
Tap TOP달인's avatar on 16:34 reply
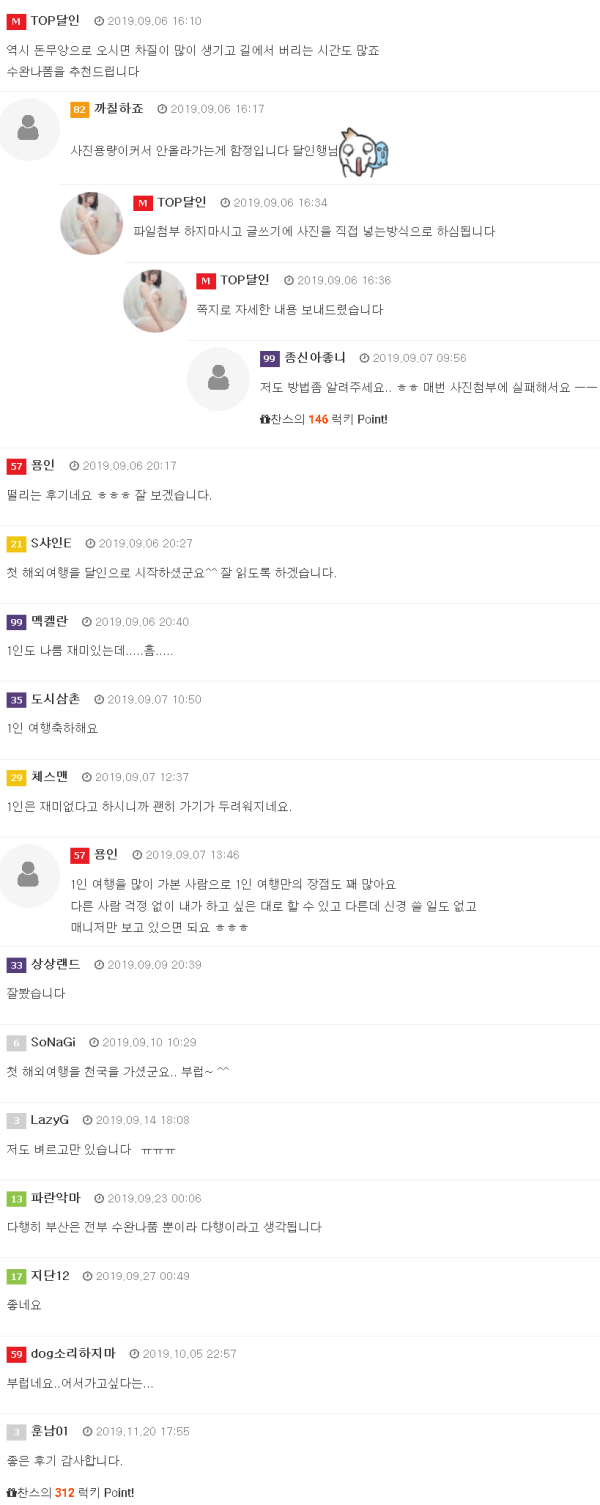[92, 222]
